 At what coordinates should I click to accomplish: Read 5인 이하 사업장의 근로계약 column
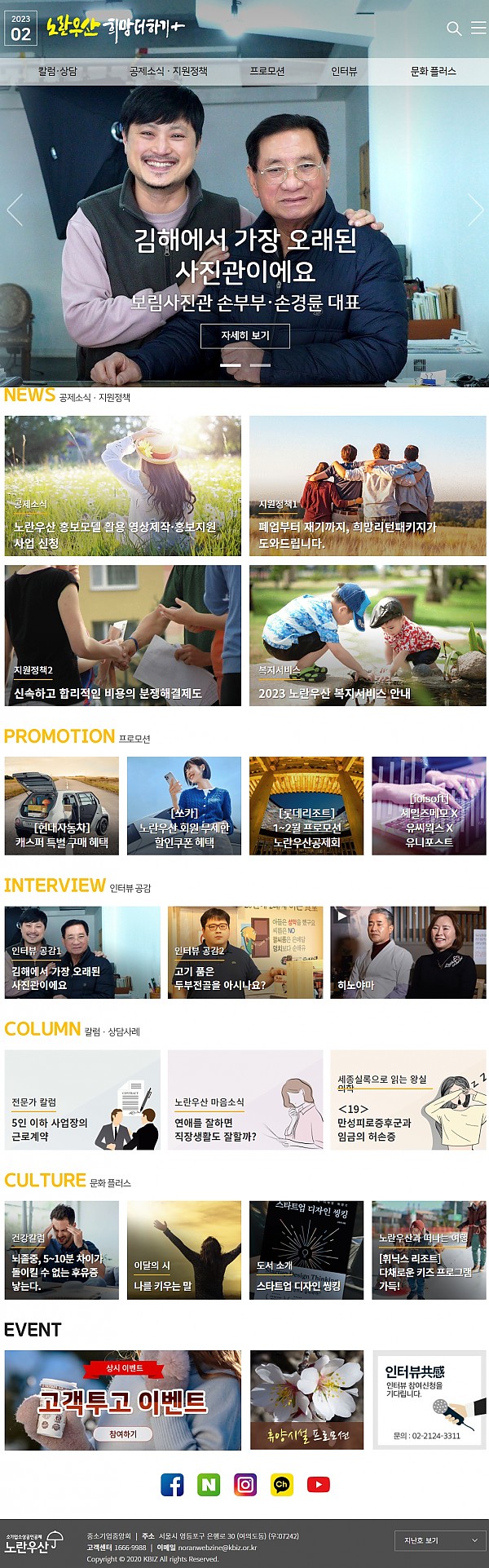point(82,1100)
